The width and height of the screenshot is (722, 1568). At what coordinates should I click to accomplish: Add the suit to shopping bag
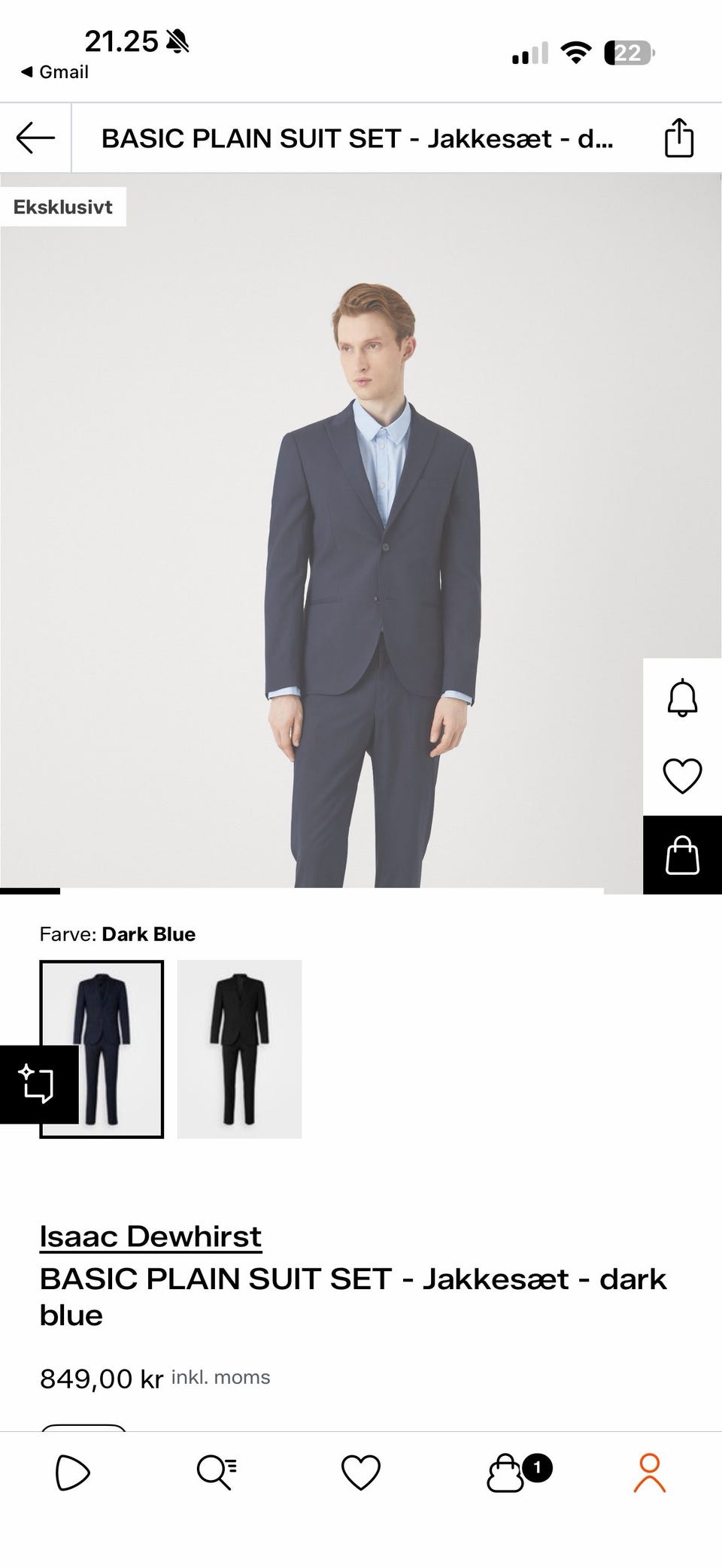pos(682,855)
